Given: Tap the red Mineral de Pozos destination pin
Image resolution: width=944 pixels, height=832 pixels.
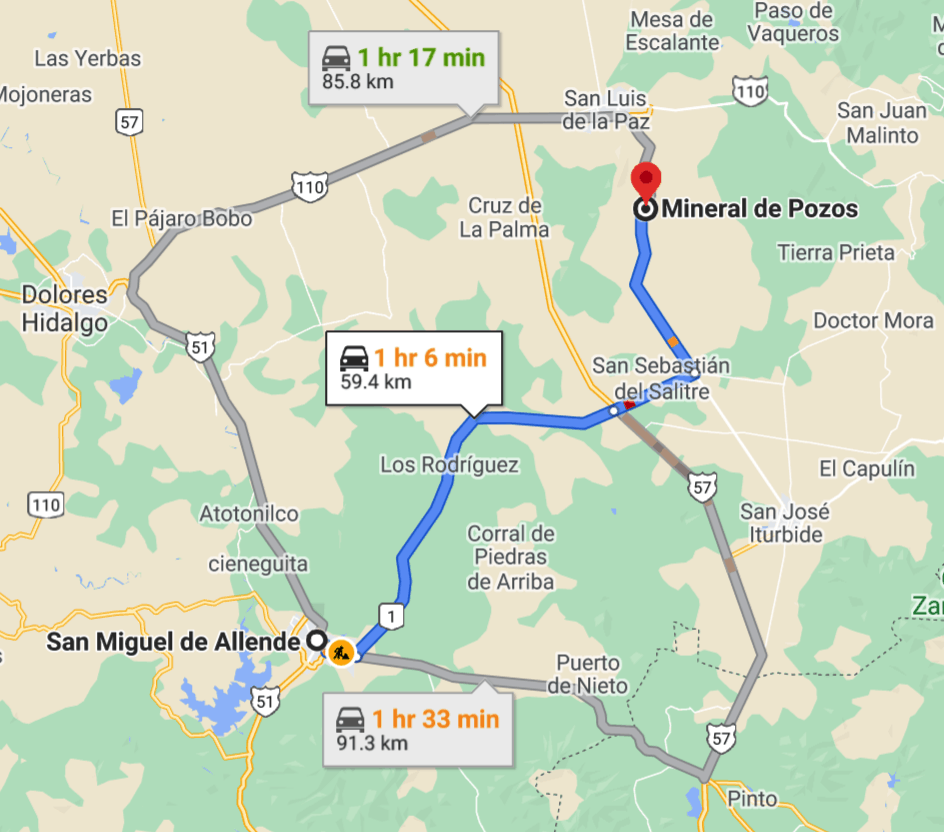Looking at the screenshot, I should click(x=647, y=182).
